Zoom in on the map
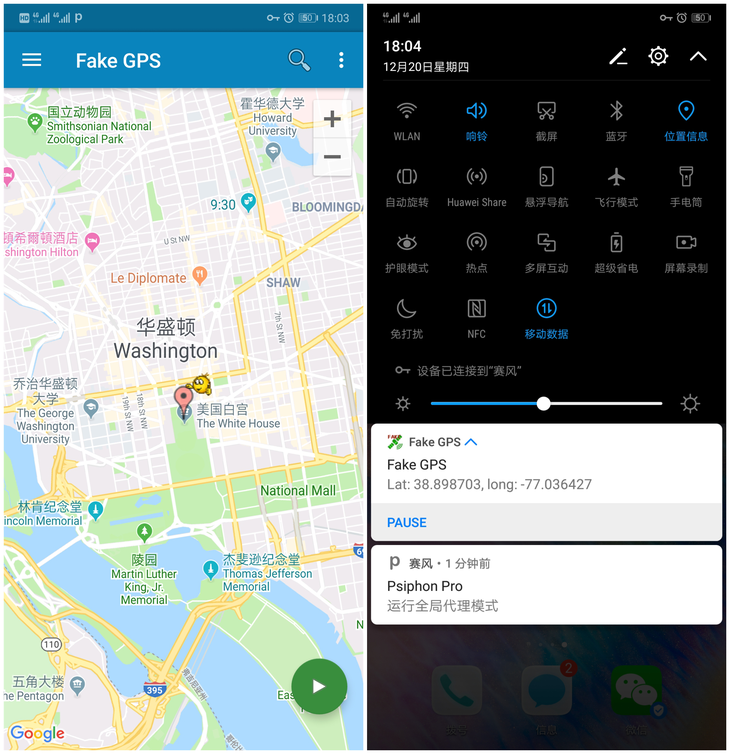 (332, 120)
